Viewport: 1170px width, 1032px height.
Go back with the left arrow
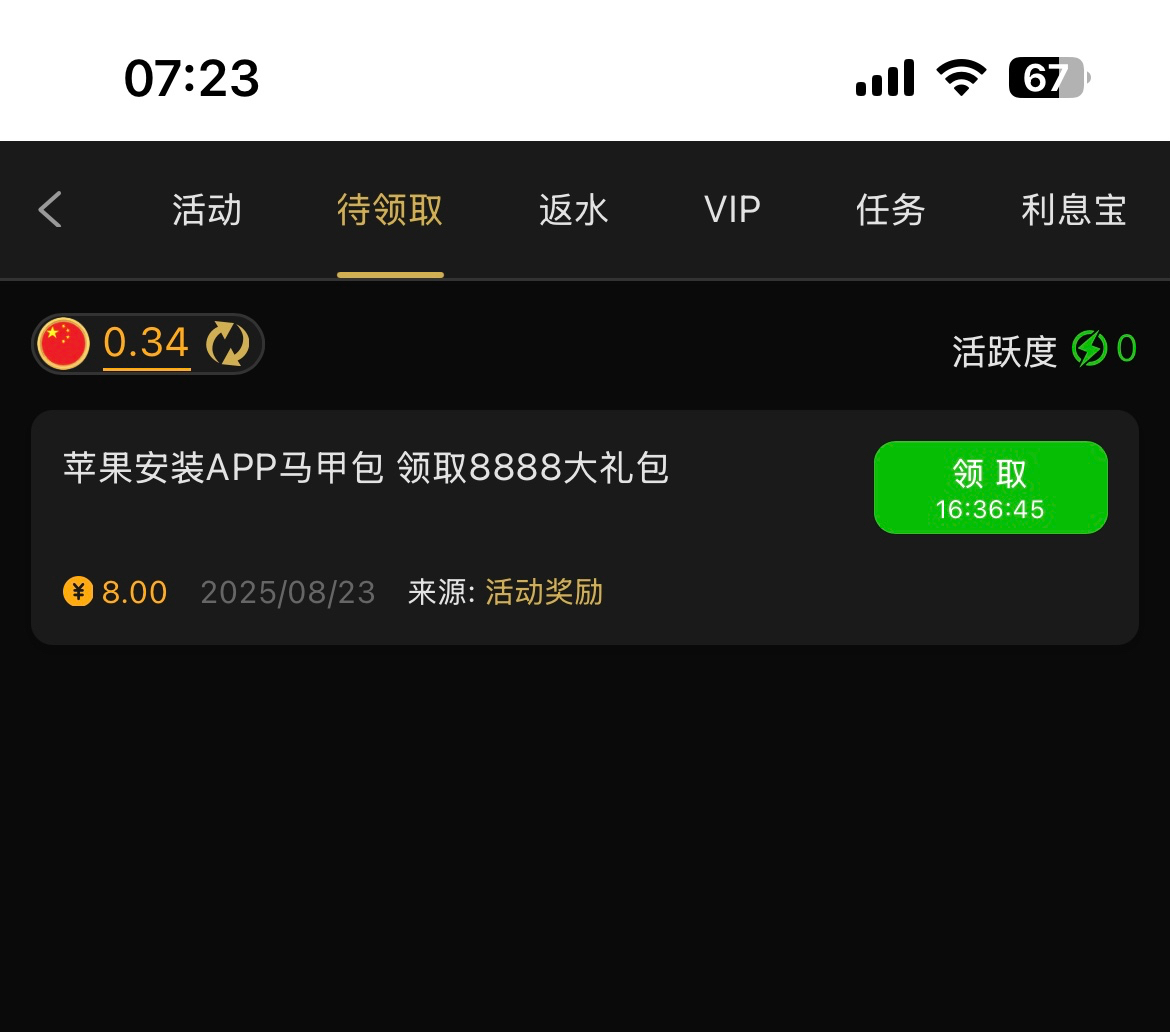pyautogui.click(x=50, y=210)
